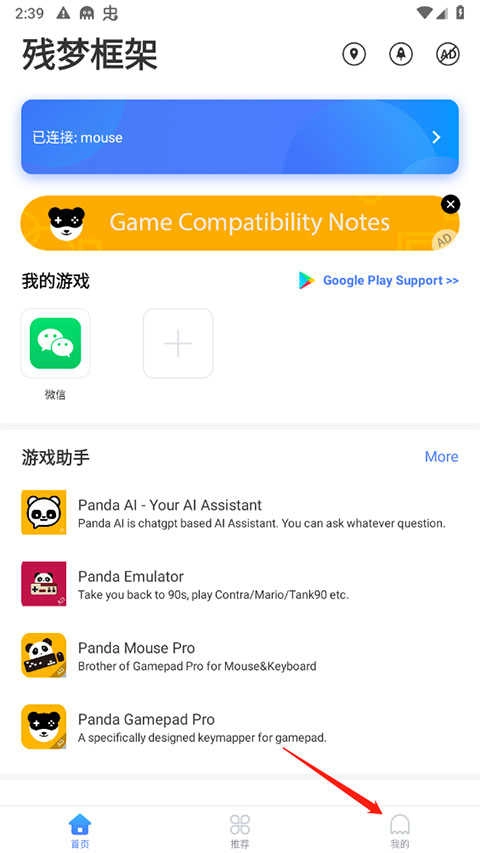This screenshot has width=480, height=853.
Task: Go to the 我的 tab
Action: (399, 831)
